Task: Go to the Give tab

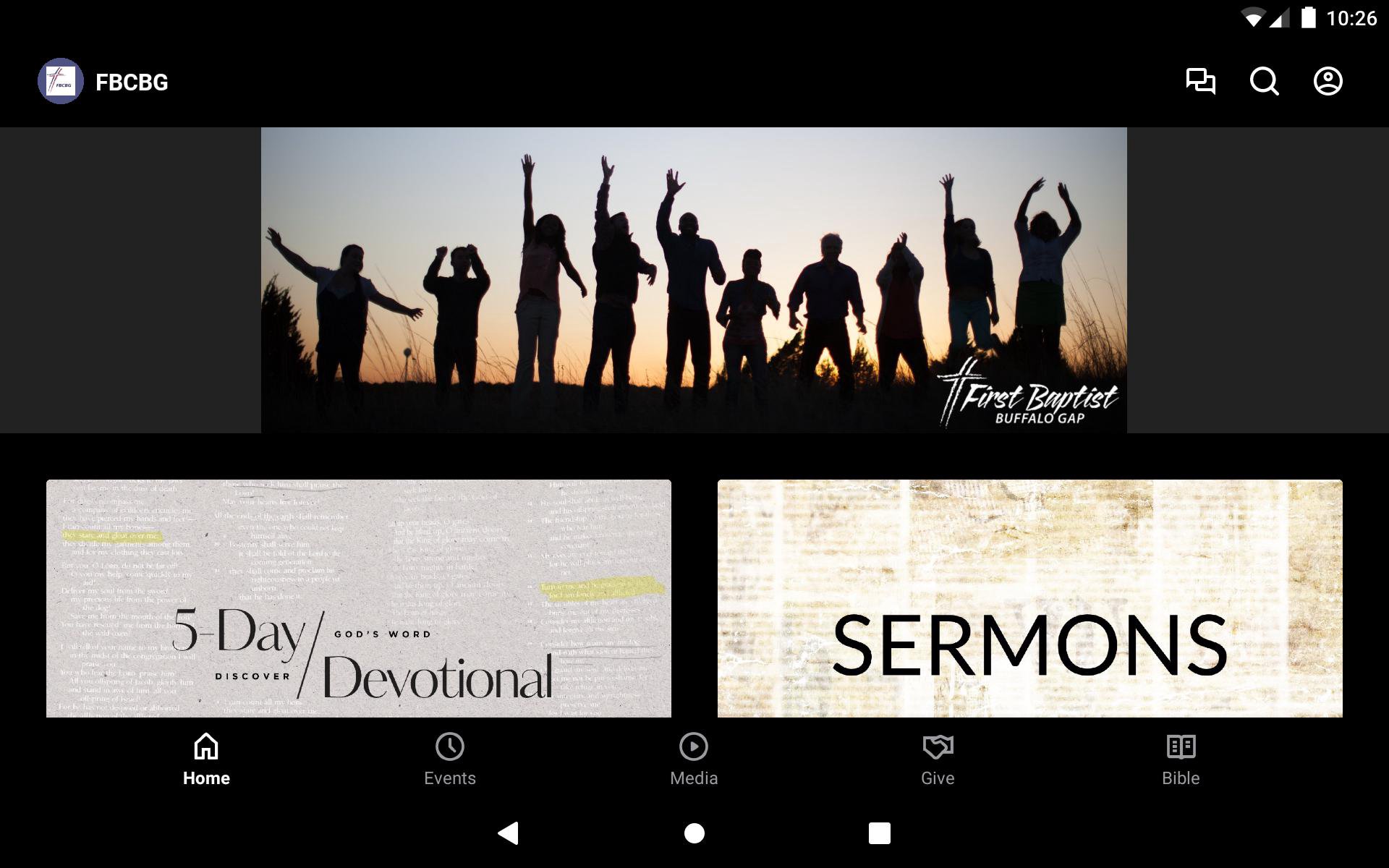Action: (x=938, y=759)
